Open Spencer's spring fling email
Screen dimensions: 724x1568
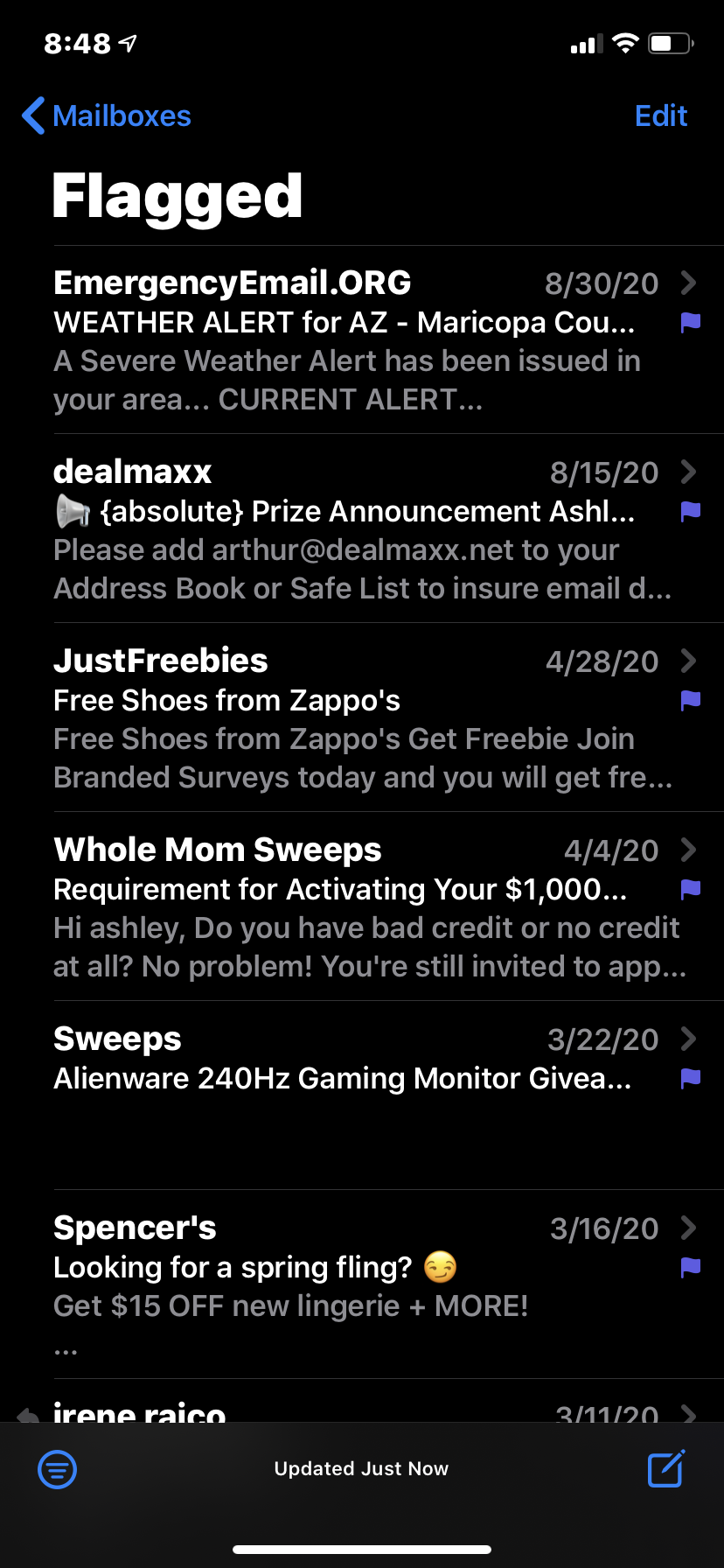tap(362, 1284)
